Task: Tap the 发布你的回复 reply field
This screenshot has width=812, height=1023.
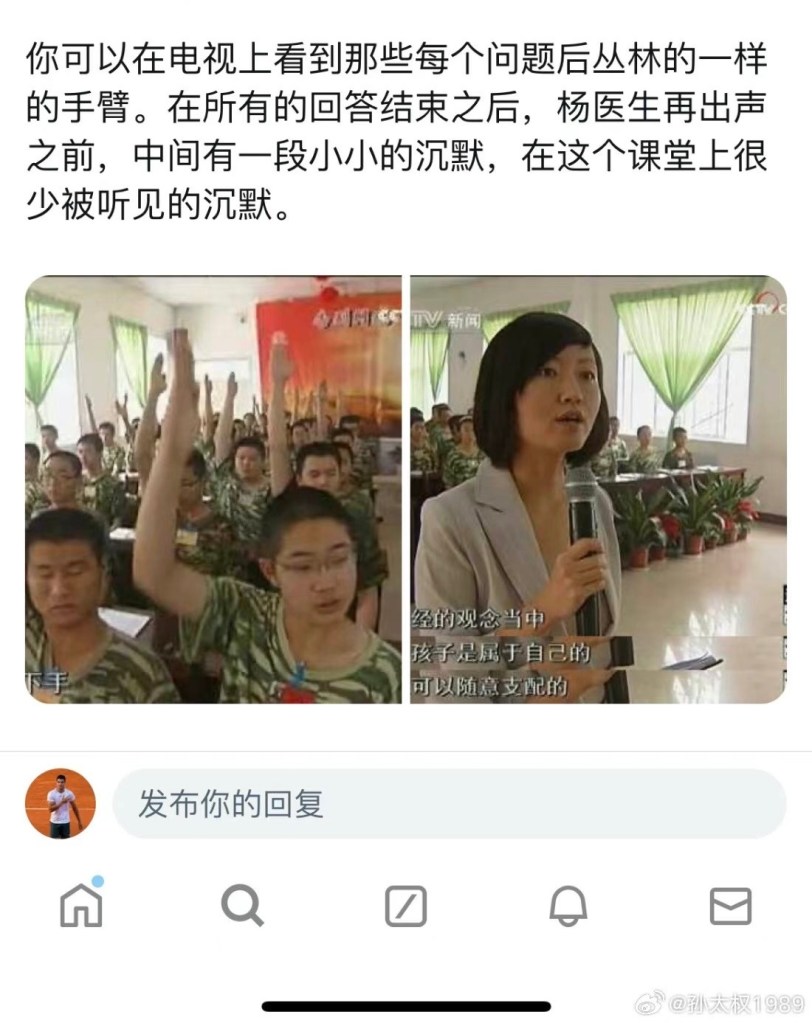Action: pyautogui.click(x=449, y=804)
